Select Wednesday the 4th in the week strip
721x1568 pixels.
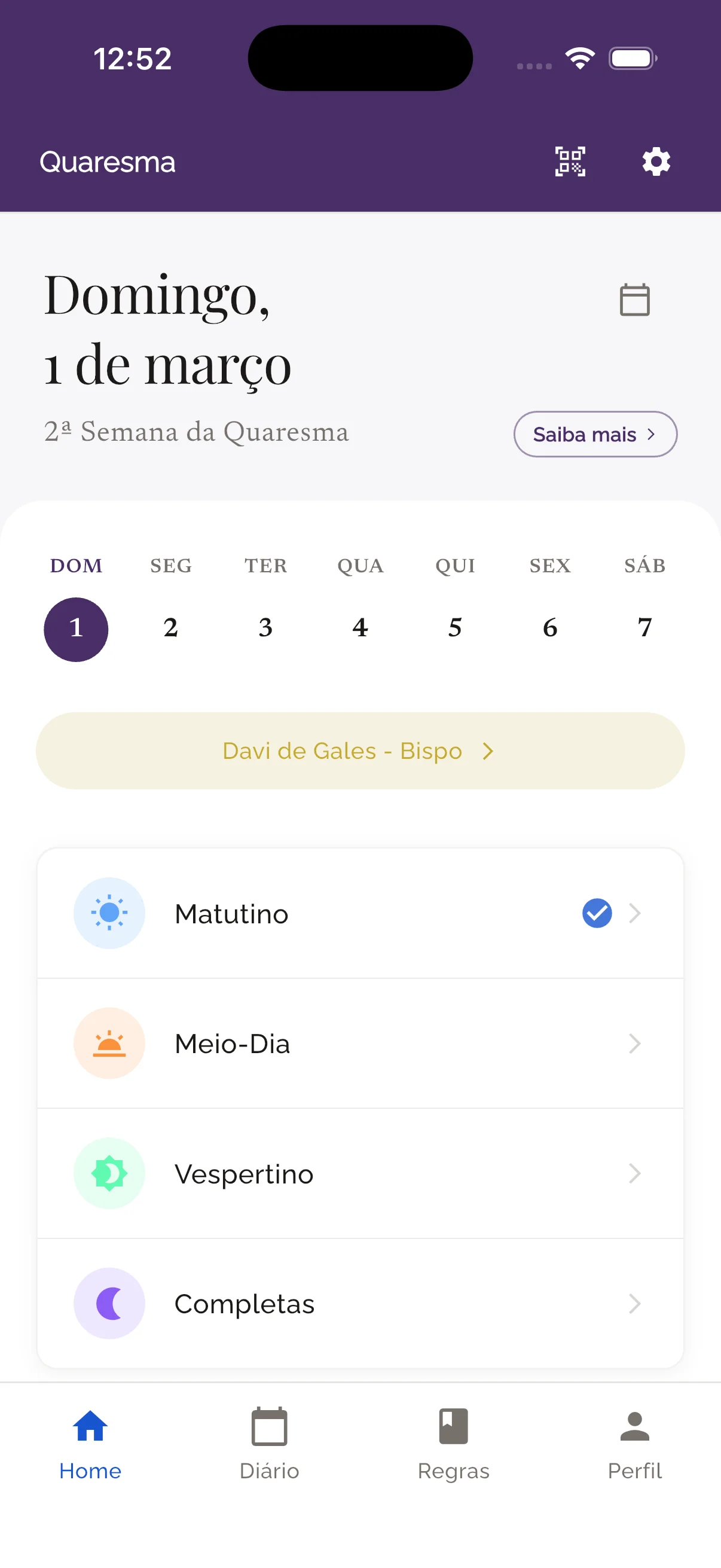pyautogui.click(x=360, y=628)
